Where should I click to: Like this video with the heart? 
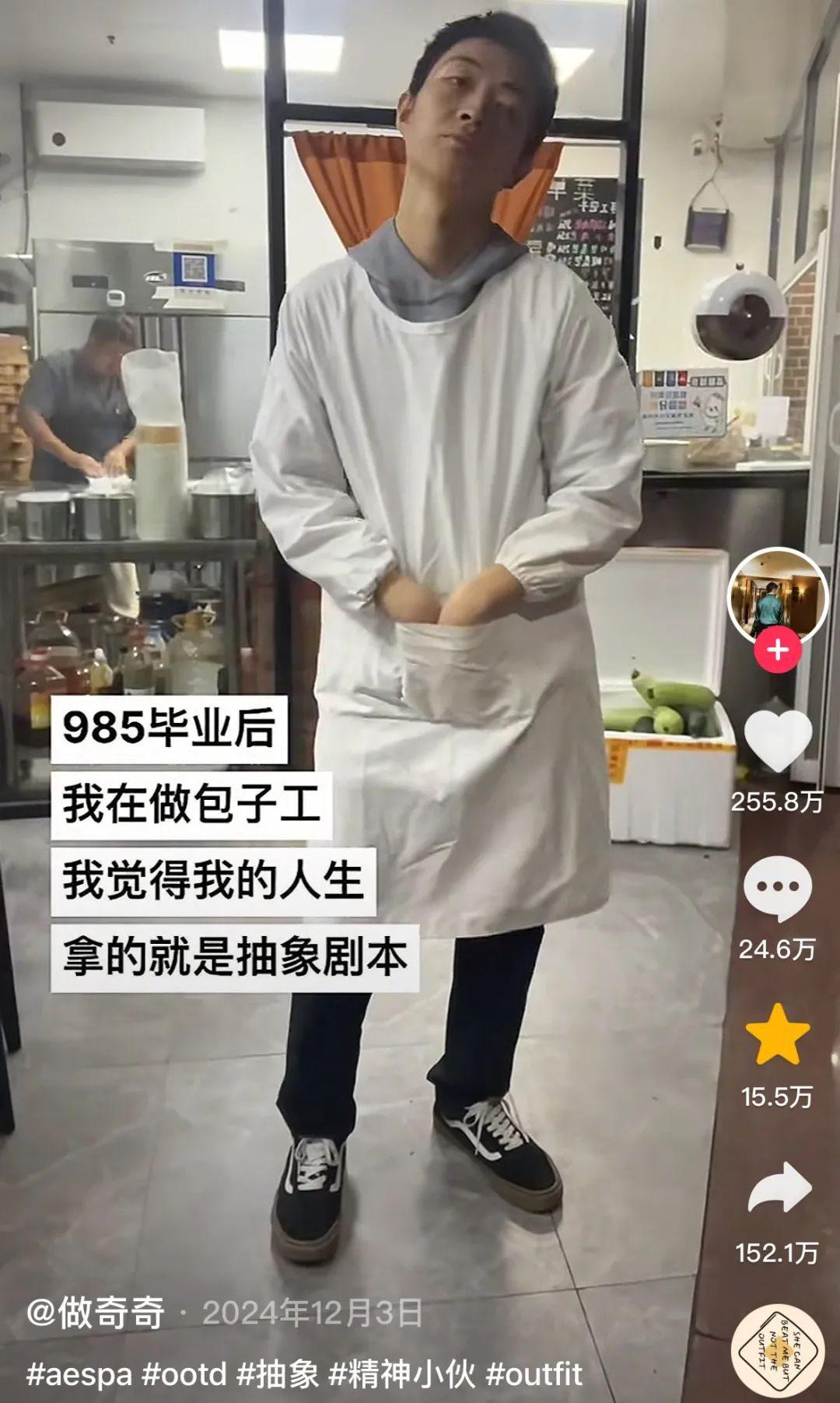point(778,740)
